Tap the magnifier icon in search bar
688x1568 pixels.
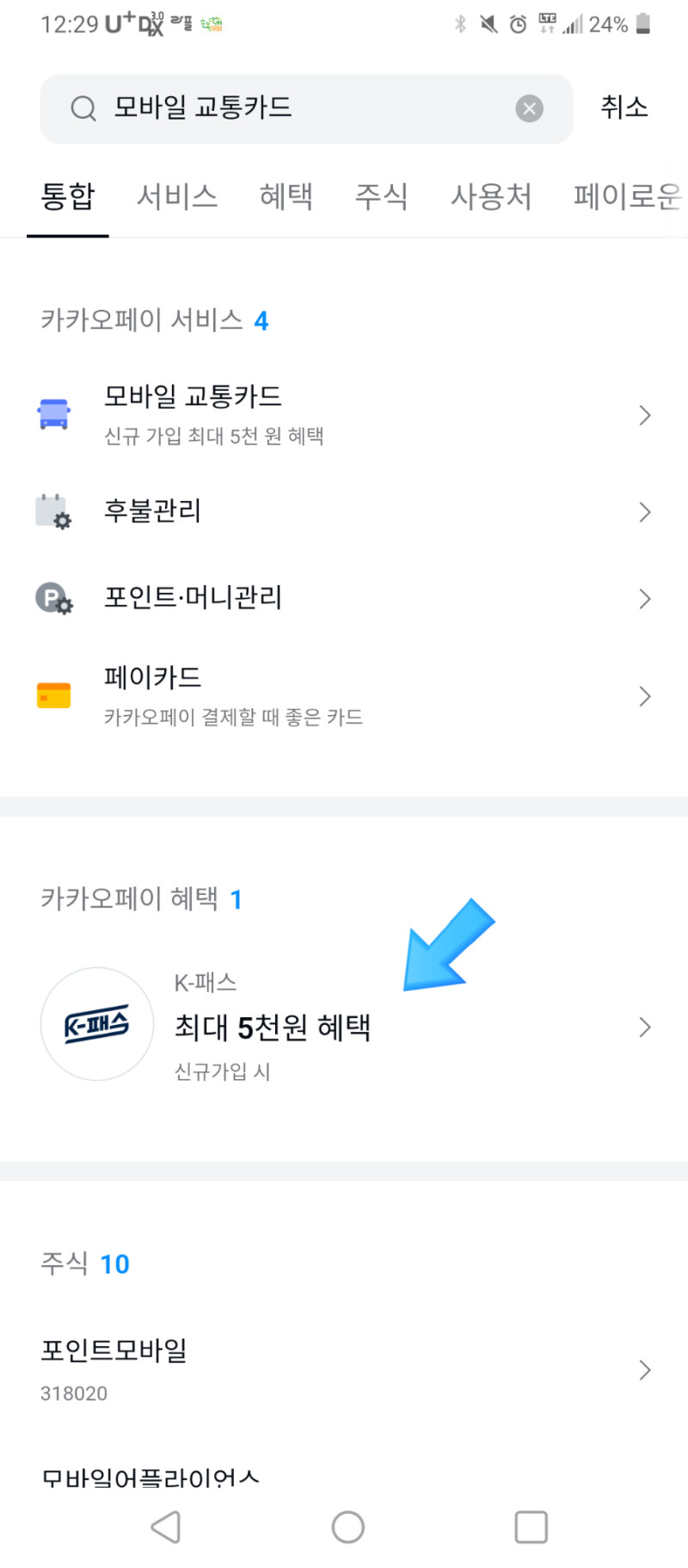tap(83, 108)
